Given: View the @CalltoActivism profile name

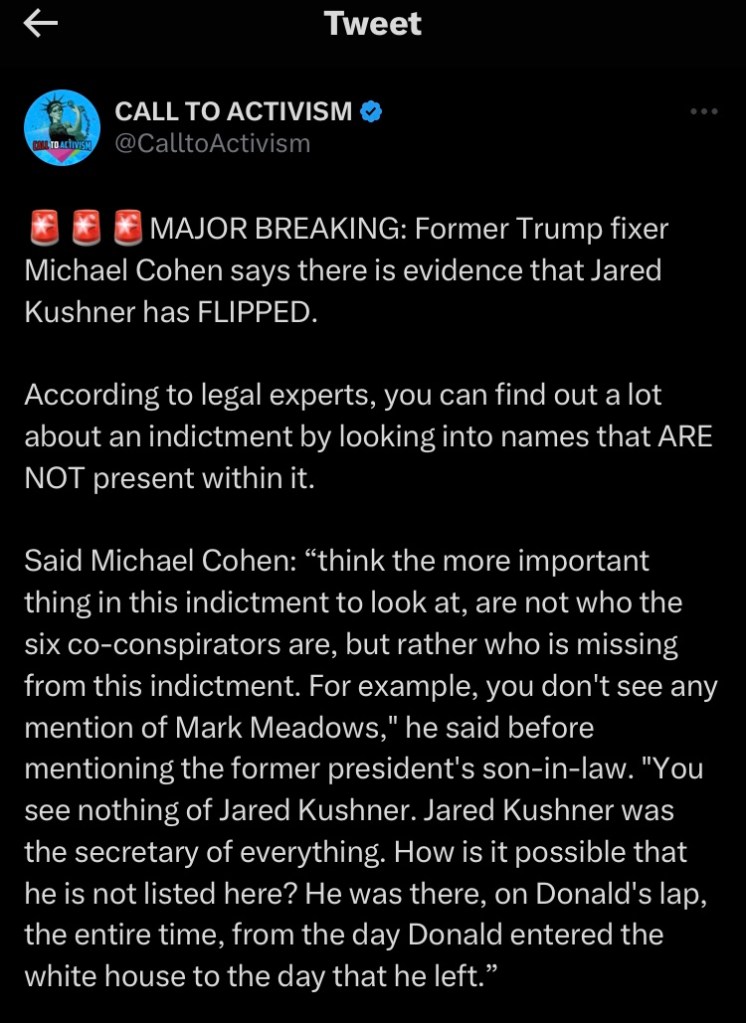Looking at the screenshot, I should (x=234, y=112).
